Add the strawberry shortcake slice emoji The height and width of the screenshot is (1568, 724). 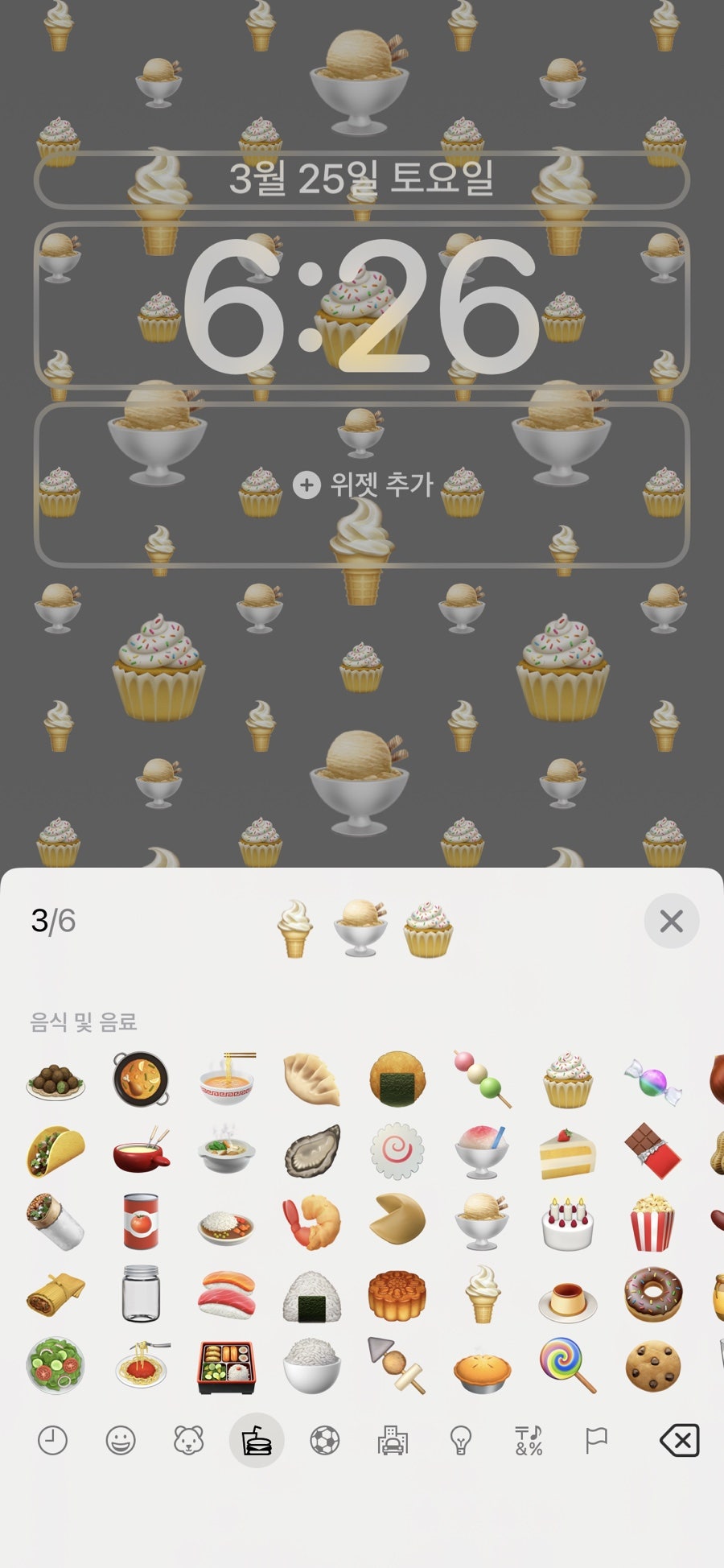pos(567,1153)
